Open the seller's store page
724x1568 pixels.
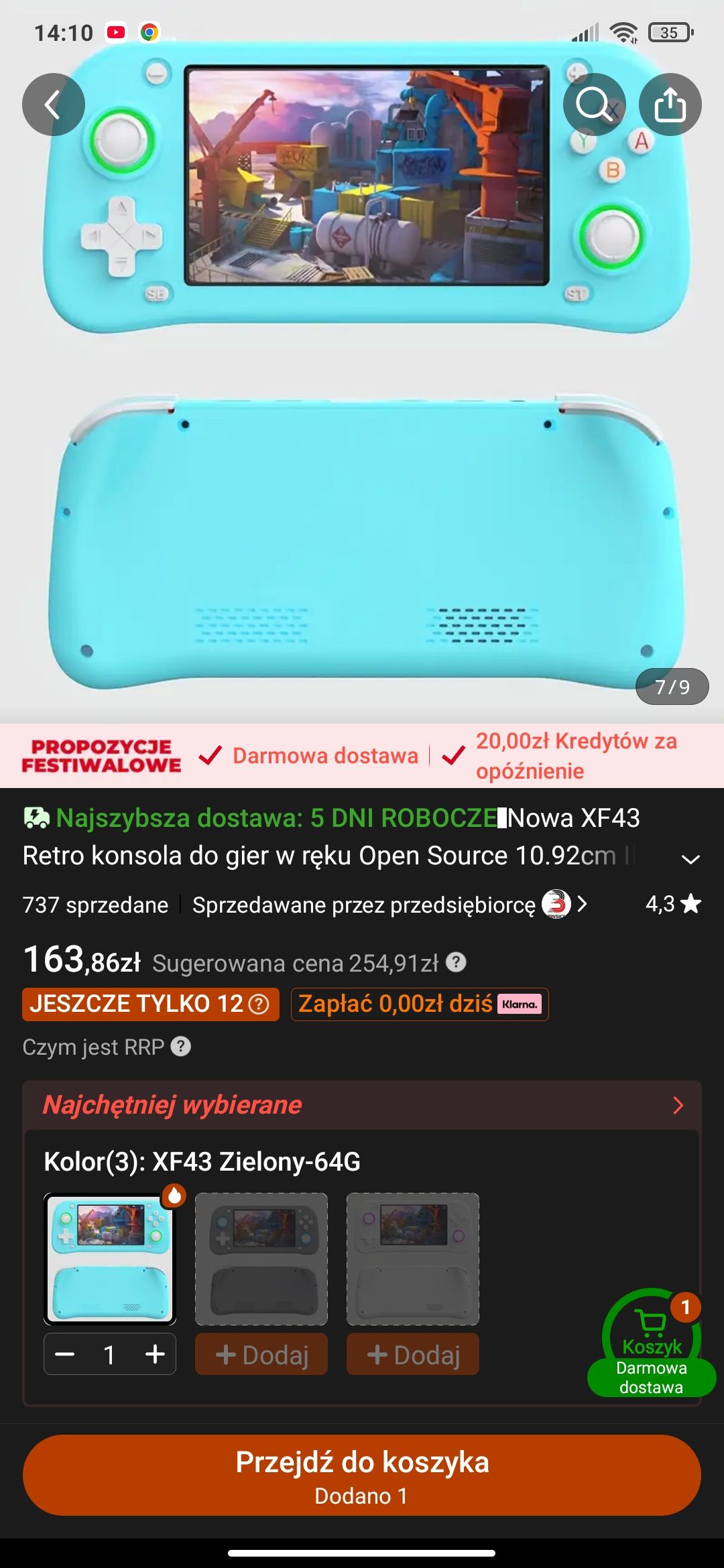point(389,905)
